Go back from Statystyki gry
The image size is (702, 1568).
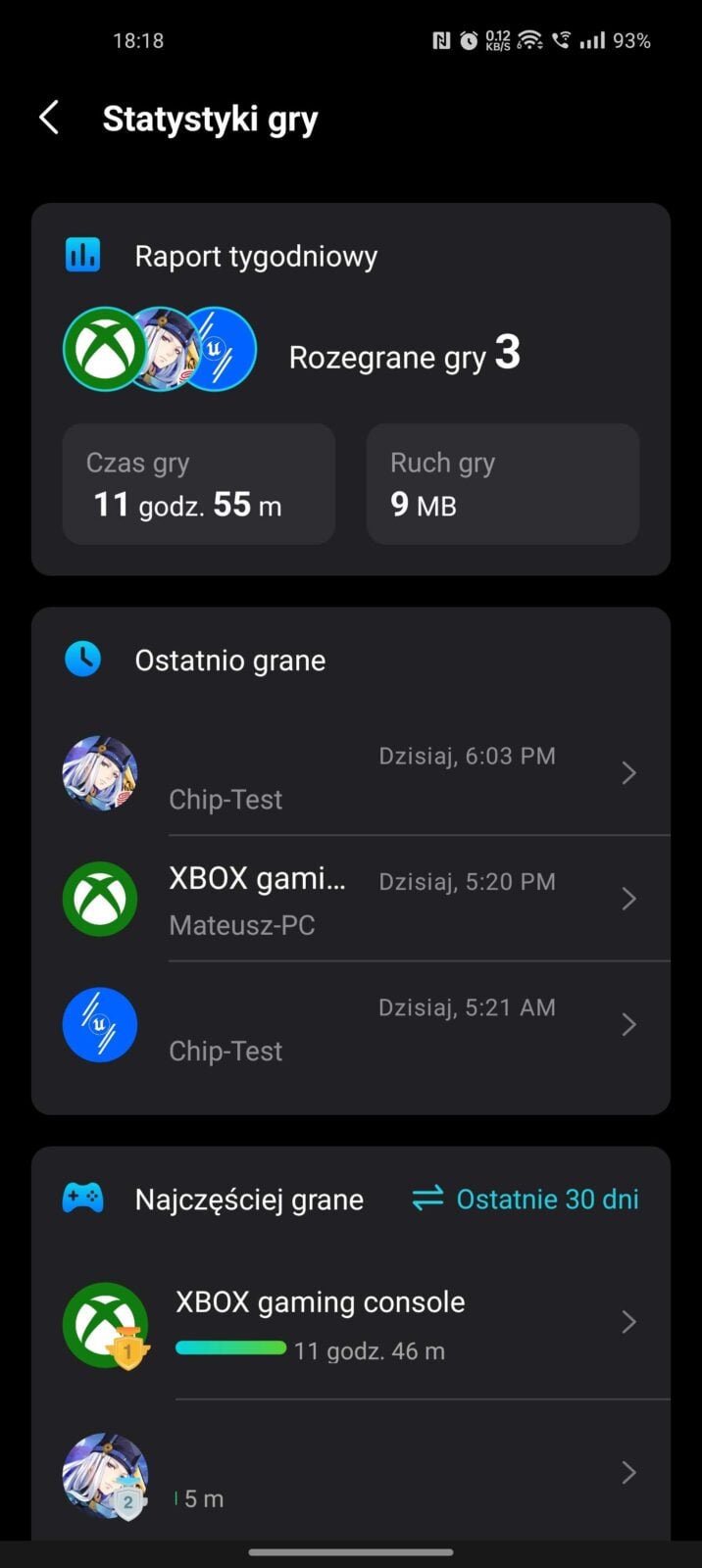[x=49, y=119]
